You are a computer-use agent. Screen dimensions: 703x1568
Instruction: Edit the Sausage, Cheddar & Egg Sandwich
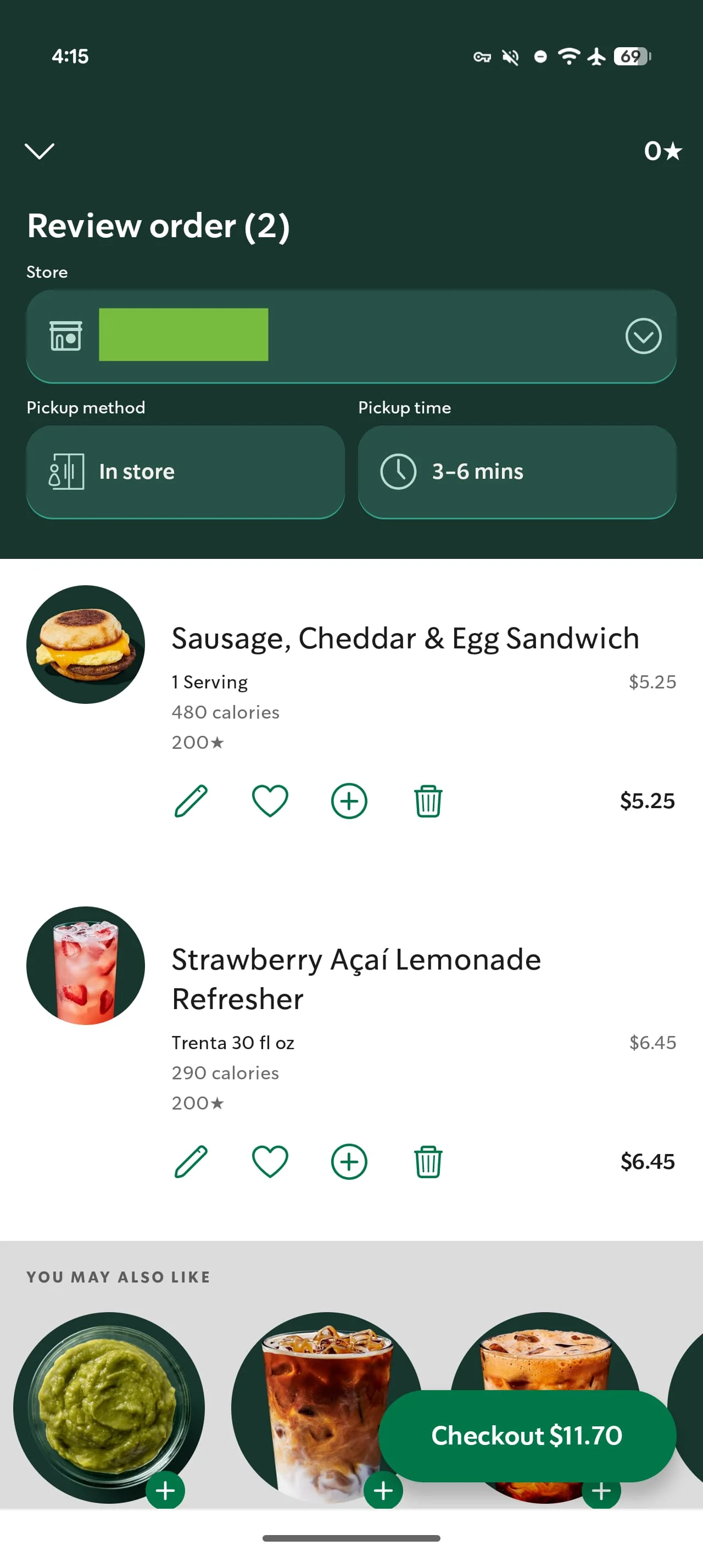pyautogui.click(x=191, y=800)
